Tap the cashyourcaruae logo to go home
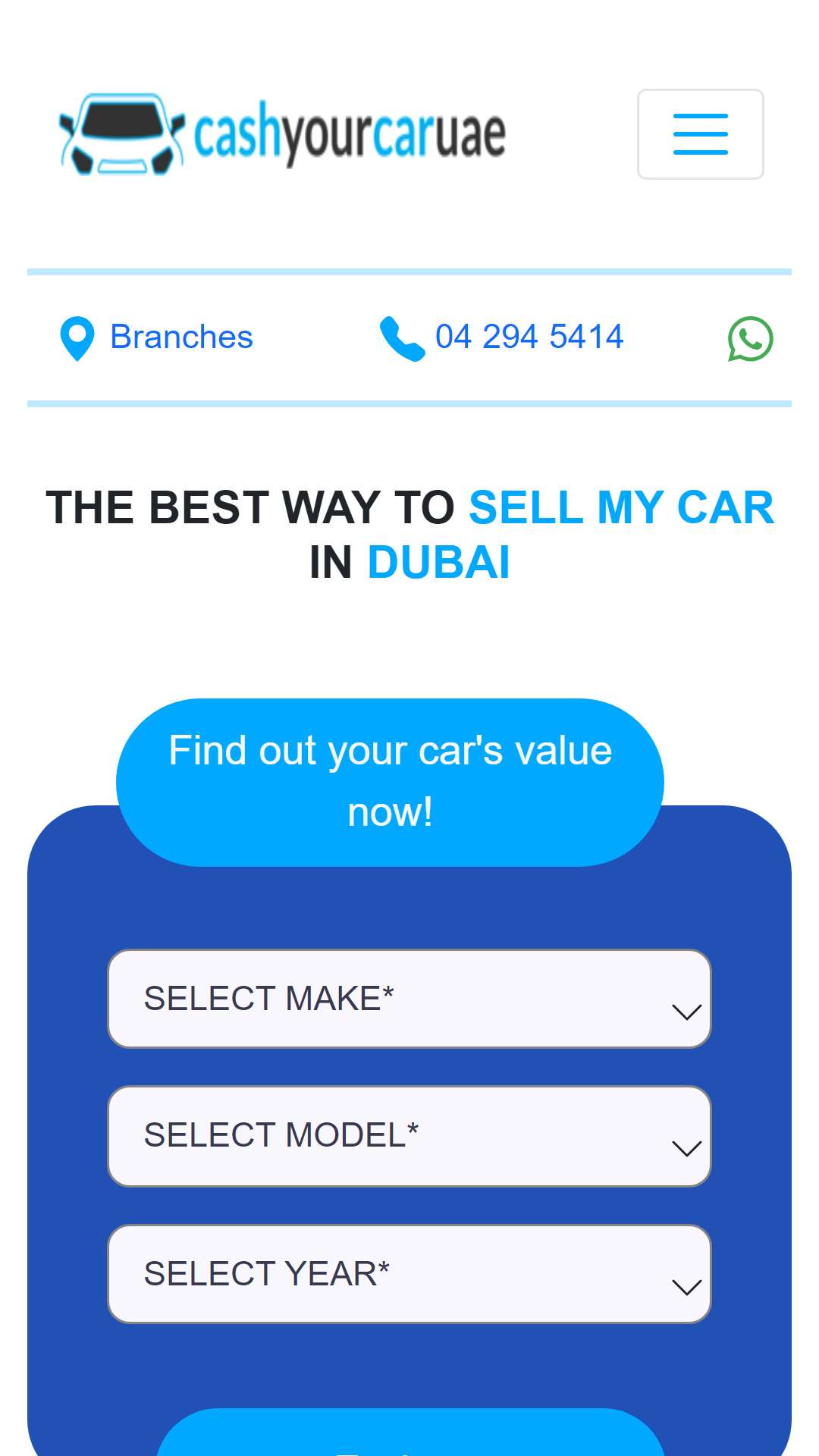Image resolution: width=819 pixels, height=1456 pixels. coord(282,134)
